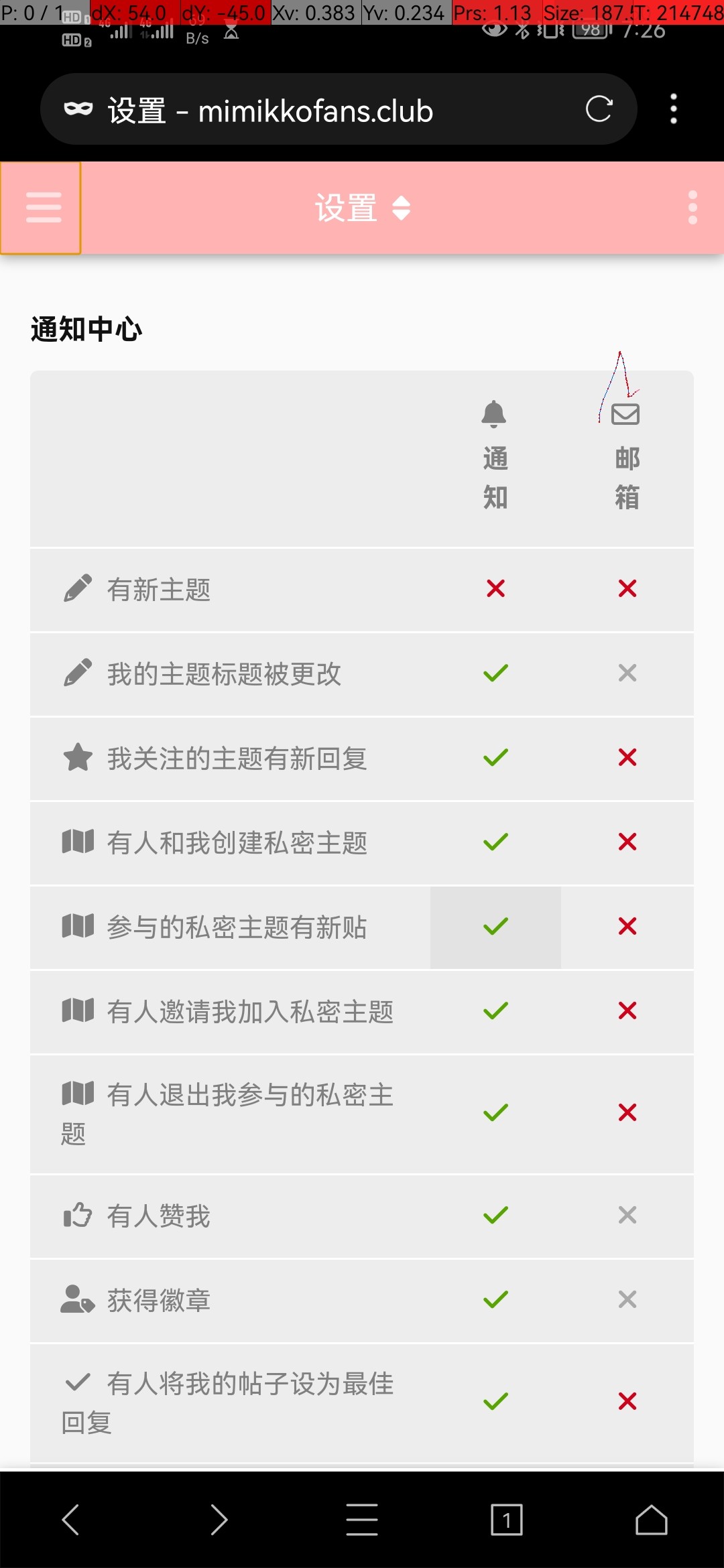Turn off 通知 for 有人赞我
The image size is (724, 1568).
click(x=495, y=1215)
